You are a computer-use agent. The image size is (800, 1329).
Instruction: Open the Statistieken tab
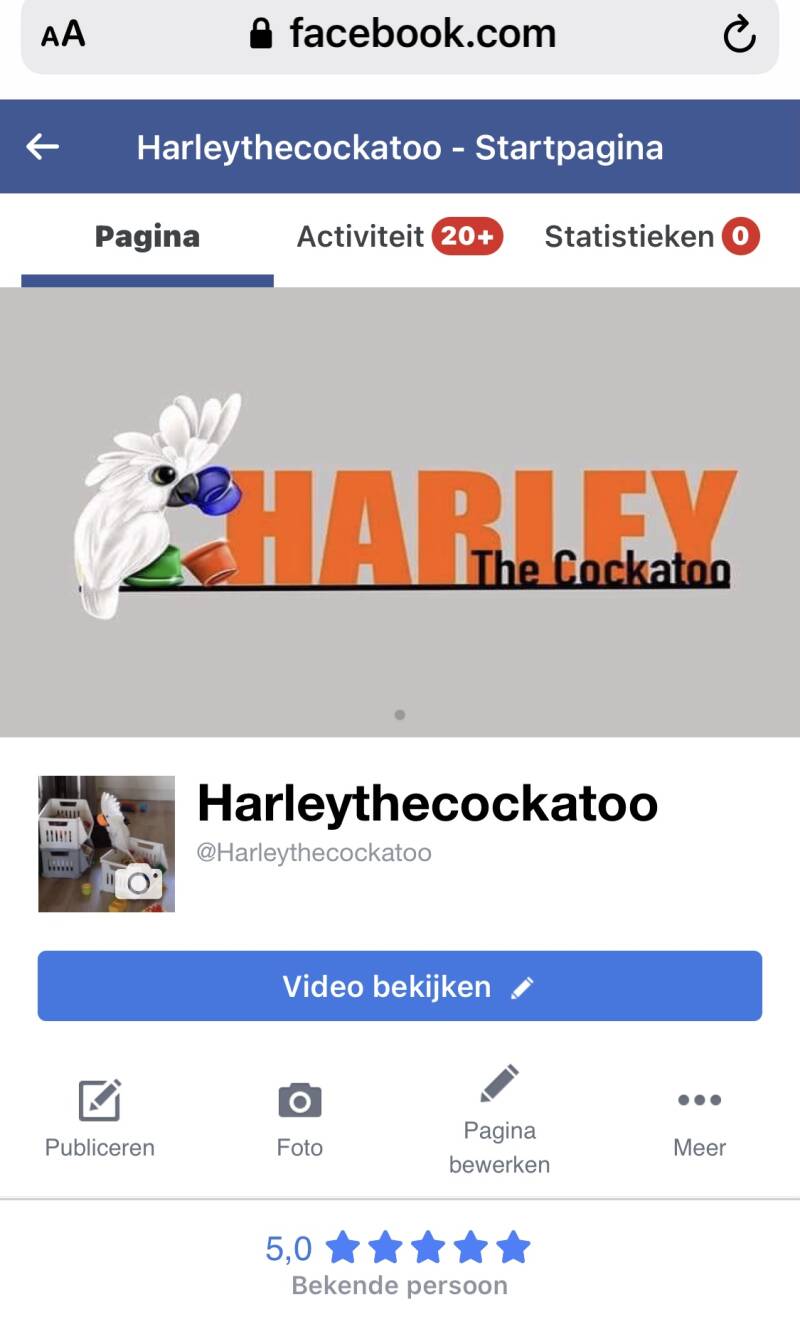(651, 237)
